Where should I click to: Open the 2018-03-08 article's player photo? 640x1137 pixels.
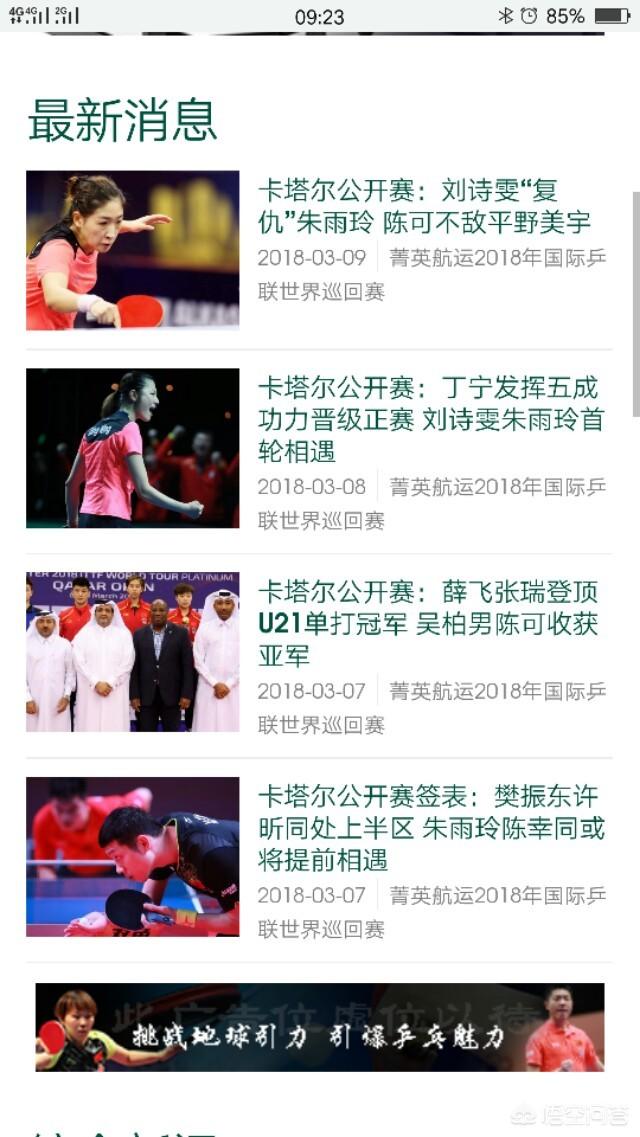pyautogui.click(x=133, y=448)
